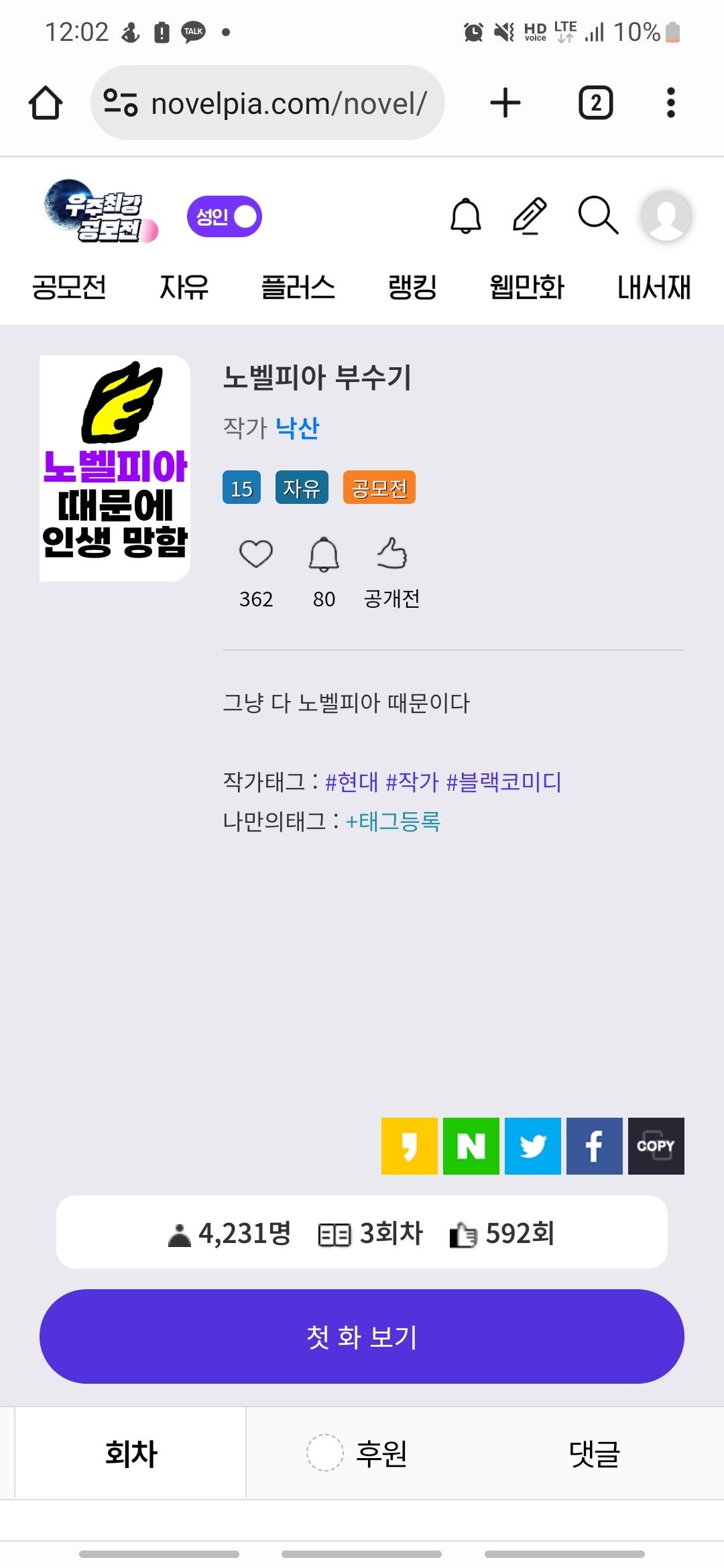Select the #블랙코미디 tag
Image resolution: width=724 pixels, height=1568 pixels.
(504, 781)
